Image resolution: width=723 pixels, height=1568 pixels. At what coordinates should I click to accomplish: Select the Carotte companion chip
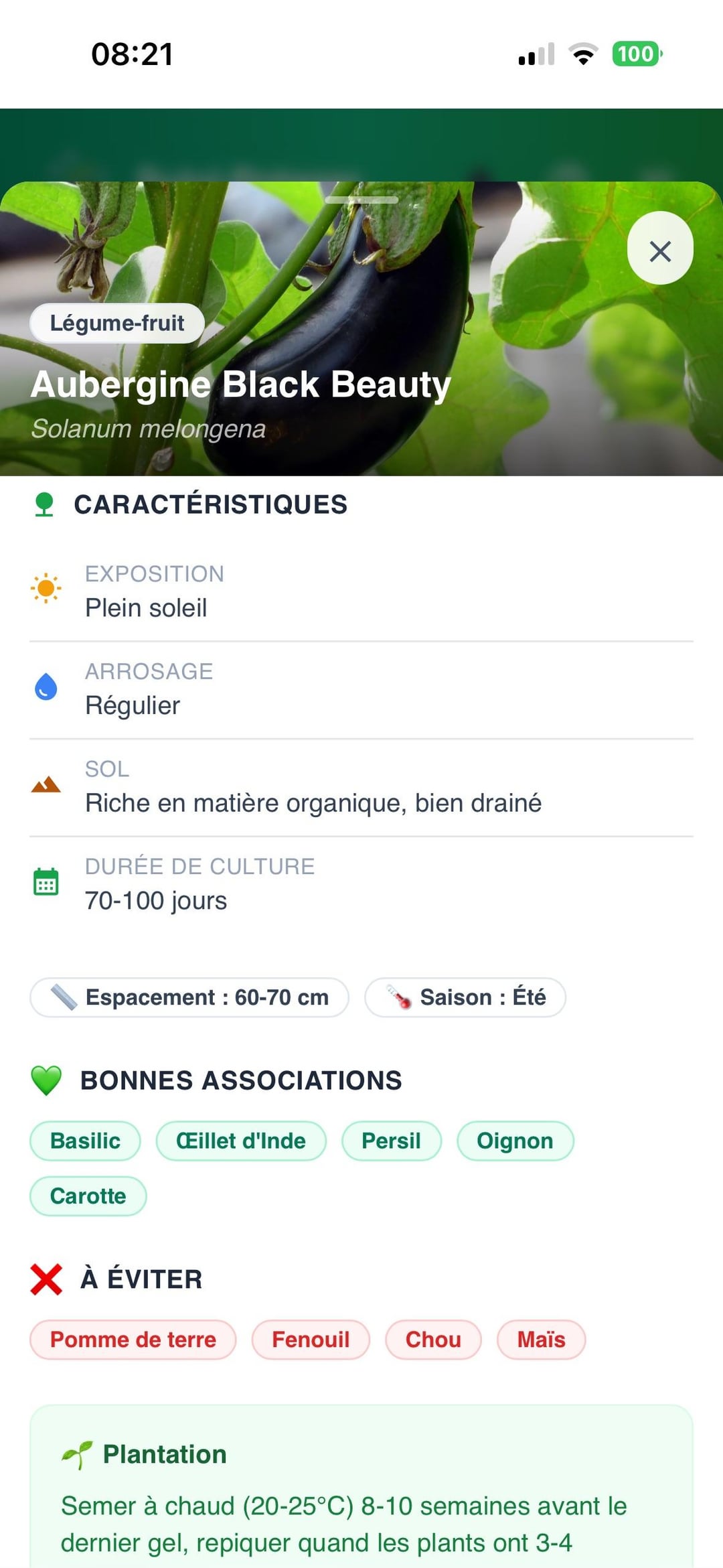tap(88, 1196)
